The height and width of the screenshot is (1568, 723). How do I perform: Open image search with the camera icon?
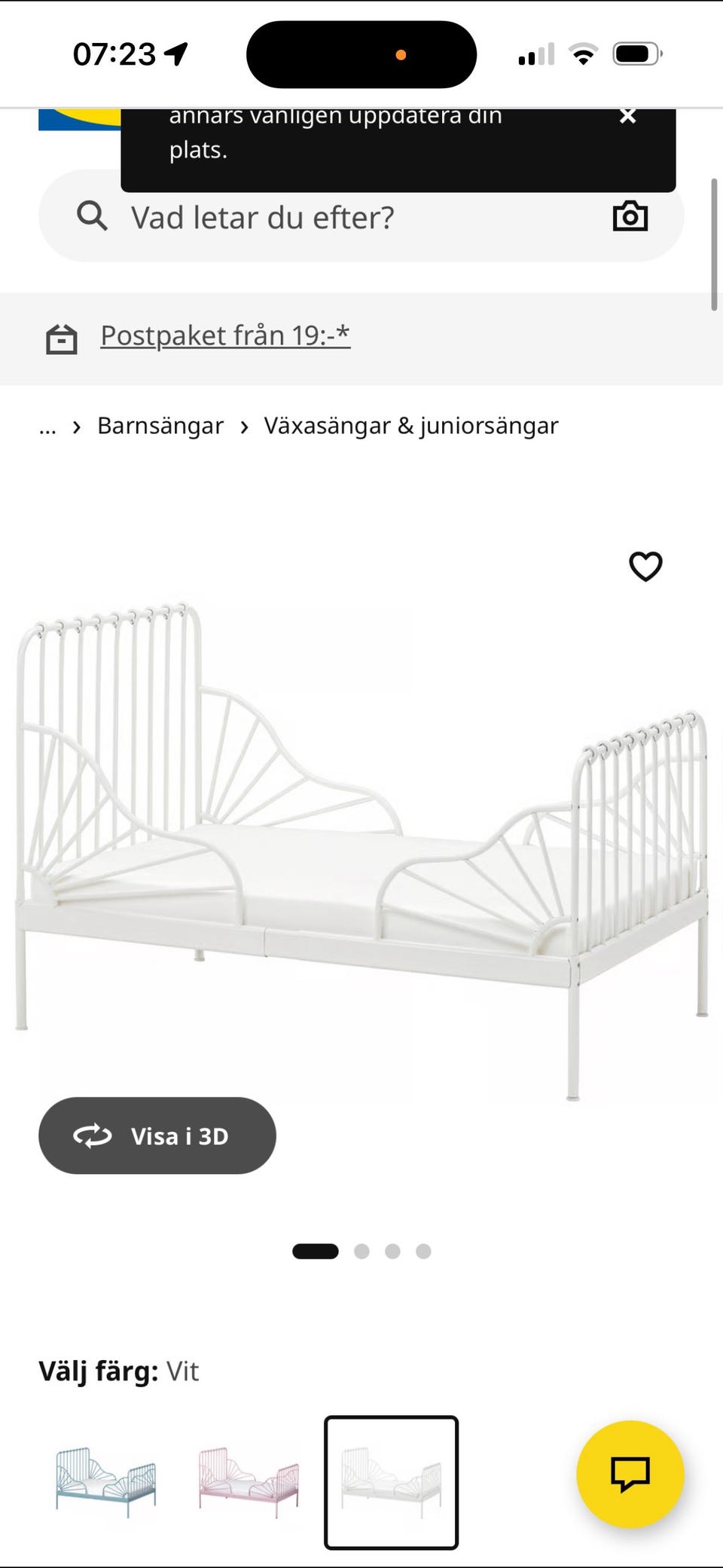[630, 216]
